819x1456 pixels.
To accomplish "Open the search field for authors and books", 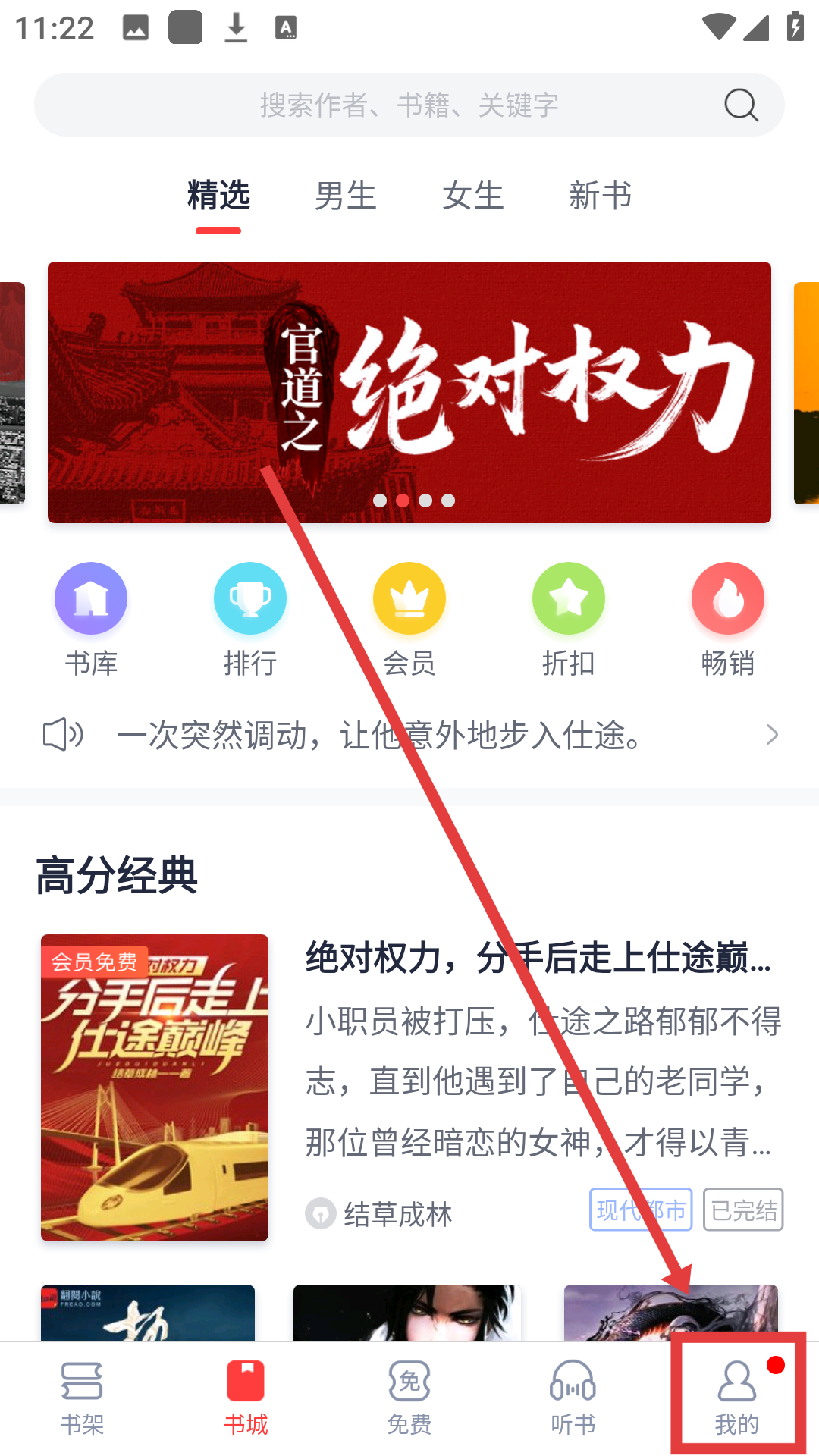I will (409, 105).
